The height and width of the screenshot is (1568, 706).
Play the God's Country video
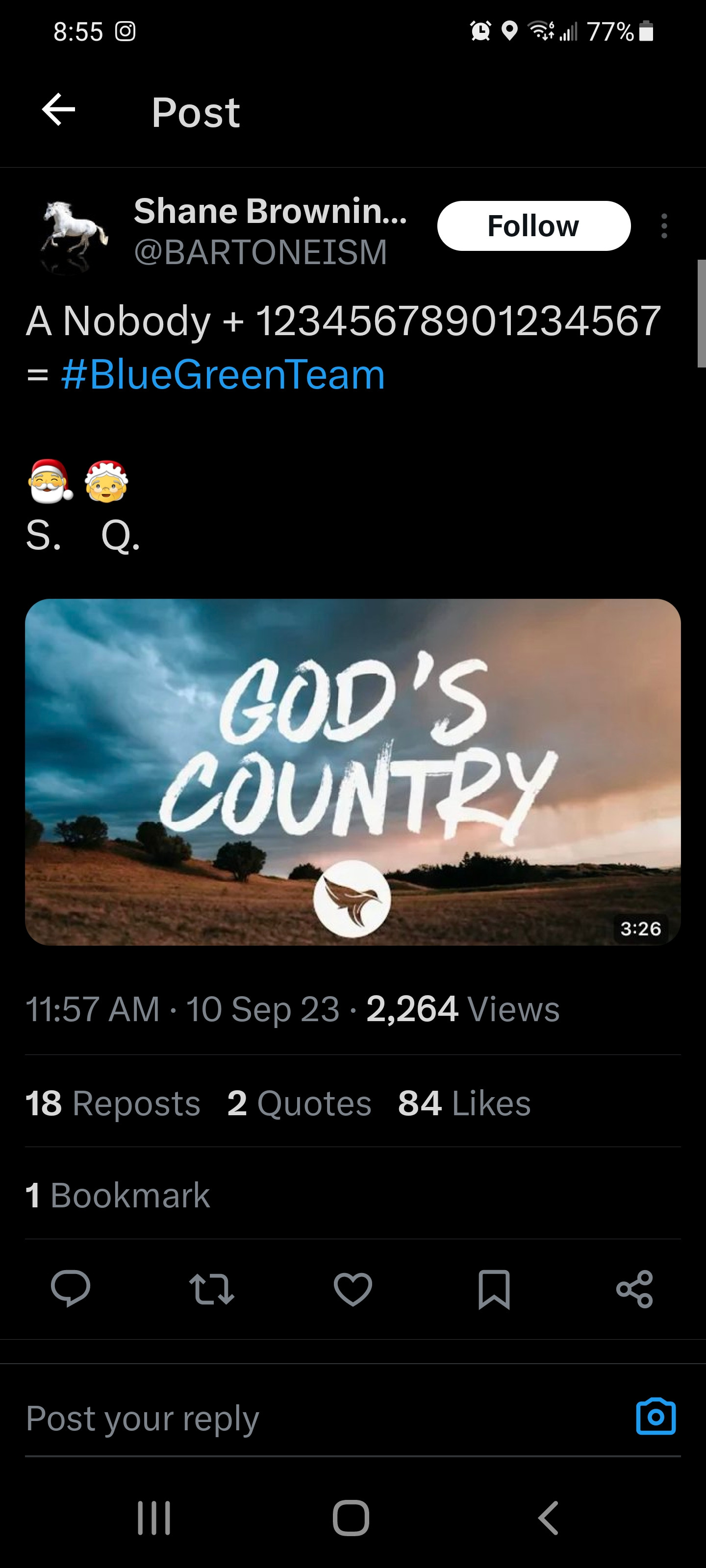(x=352, y=772)
